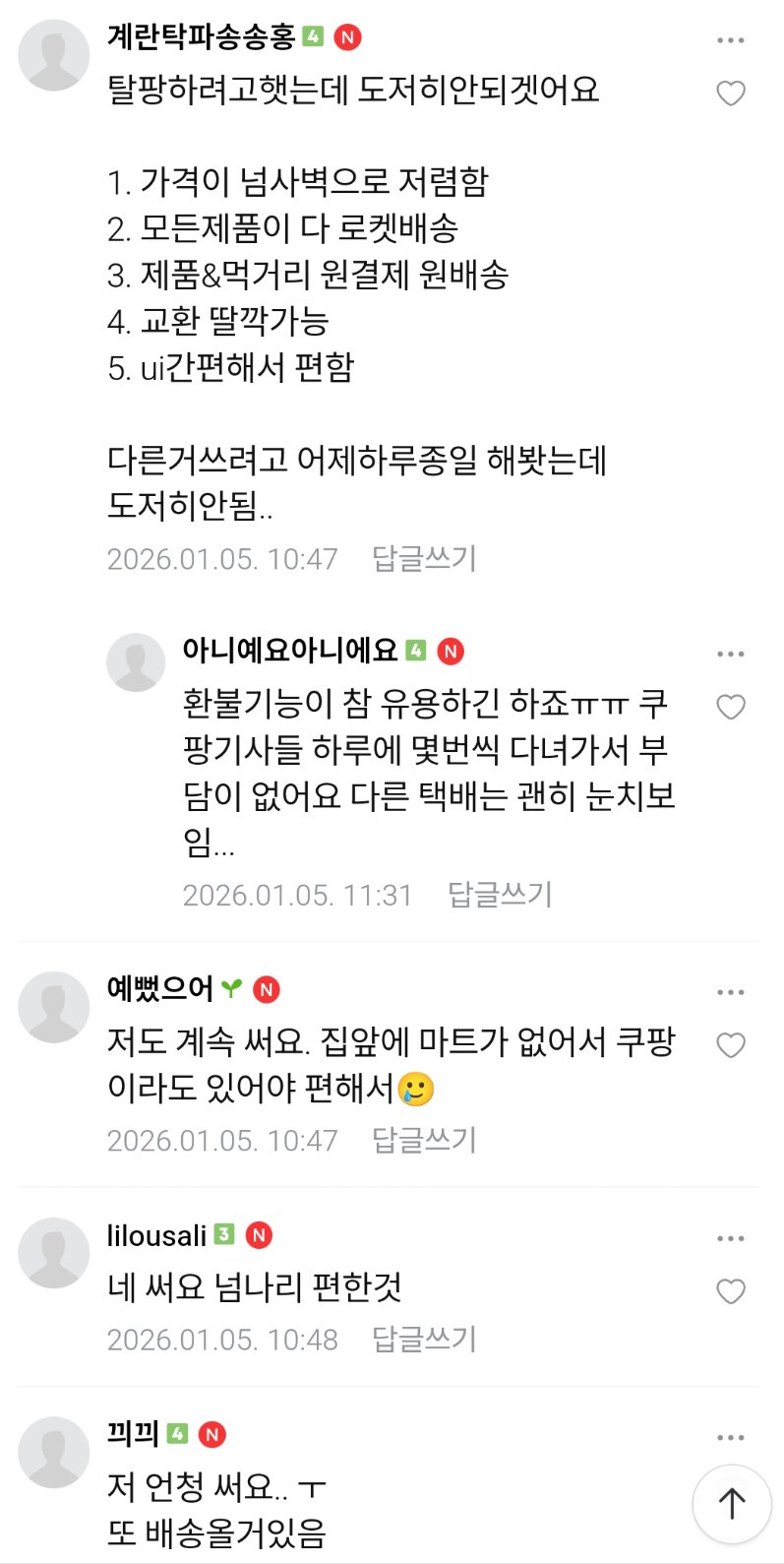Open options menu for lilousali's comment
Screen dimensions: 784x1564
point(730,1238)
